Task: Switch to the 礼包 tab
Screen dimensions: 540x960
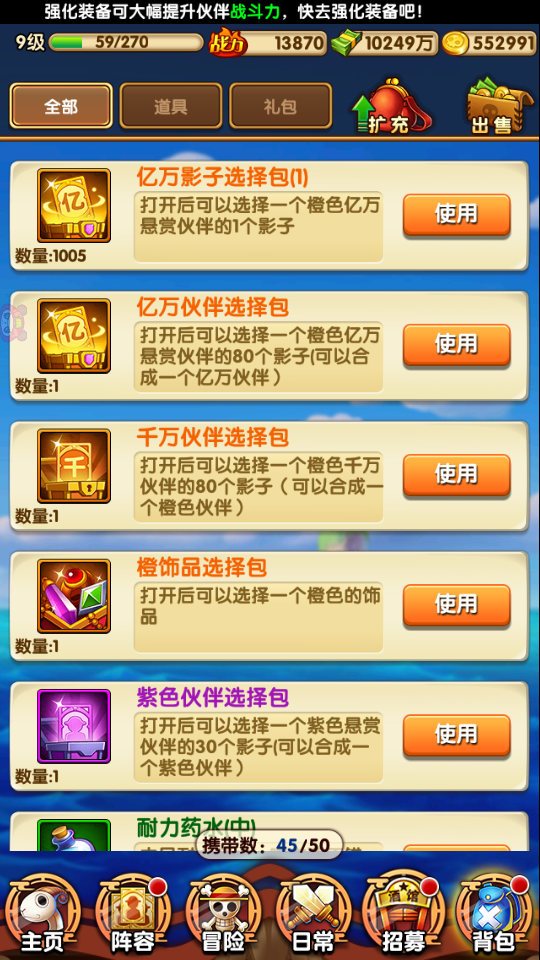Action: pos(280,106)
